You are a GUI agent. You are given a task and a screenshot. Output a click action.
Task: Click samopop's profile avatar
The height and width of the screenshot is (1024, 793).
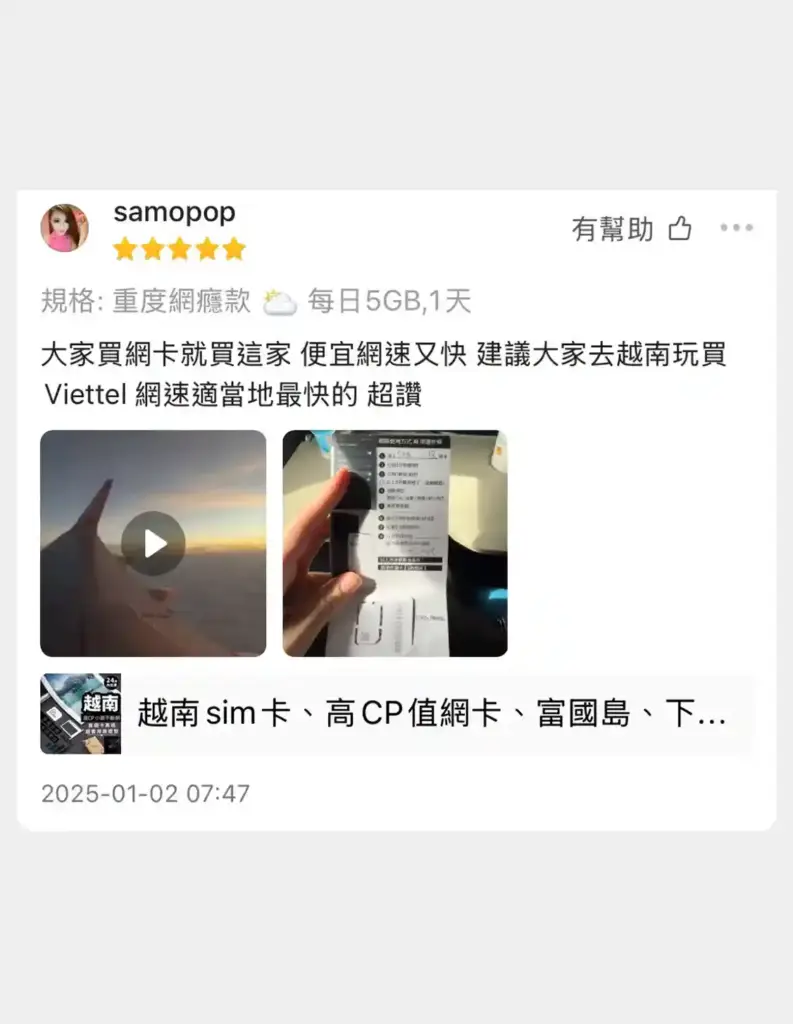pyautogui.click(x=66, y=228)
